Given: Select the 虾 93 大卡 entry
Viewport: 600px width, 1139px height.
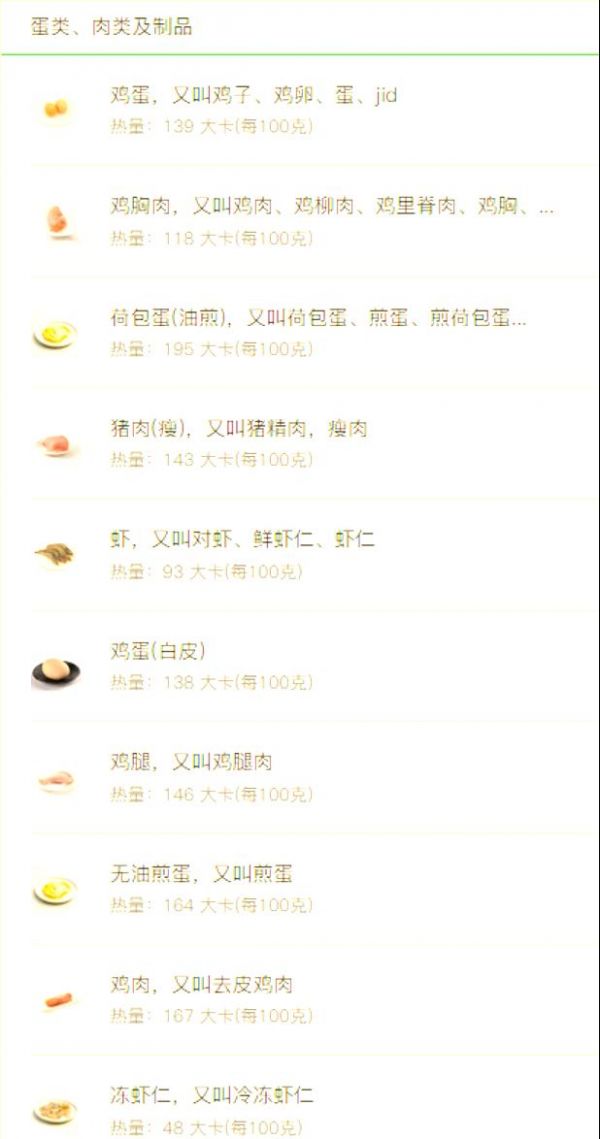Looking at the screenshot, I should pos(300,554).
